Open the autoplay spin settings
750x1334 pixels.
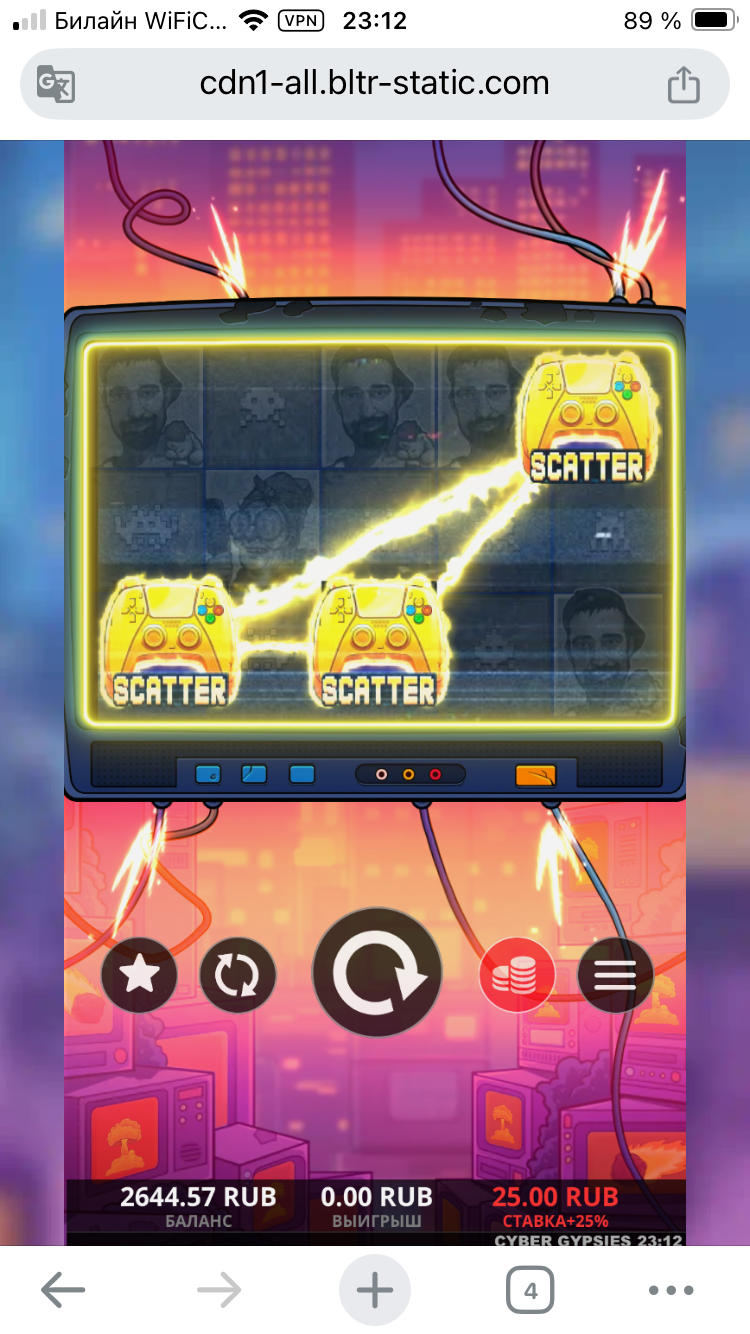[237, 974]
